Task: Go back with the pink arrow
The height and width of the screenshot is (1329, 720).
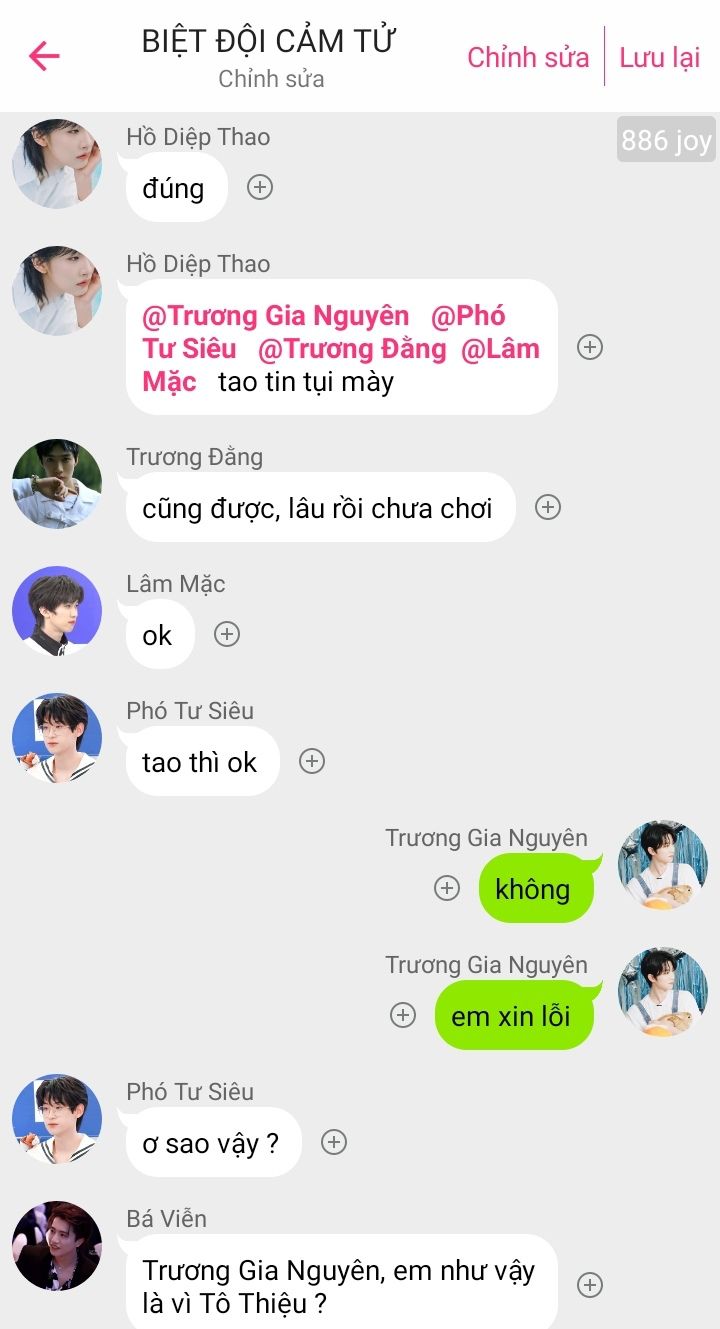Action: click(x=44, y=56)
